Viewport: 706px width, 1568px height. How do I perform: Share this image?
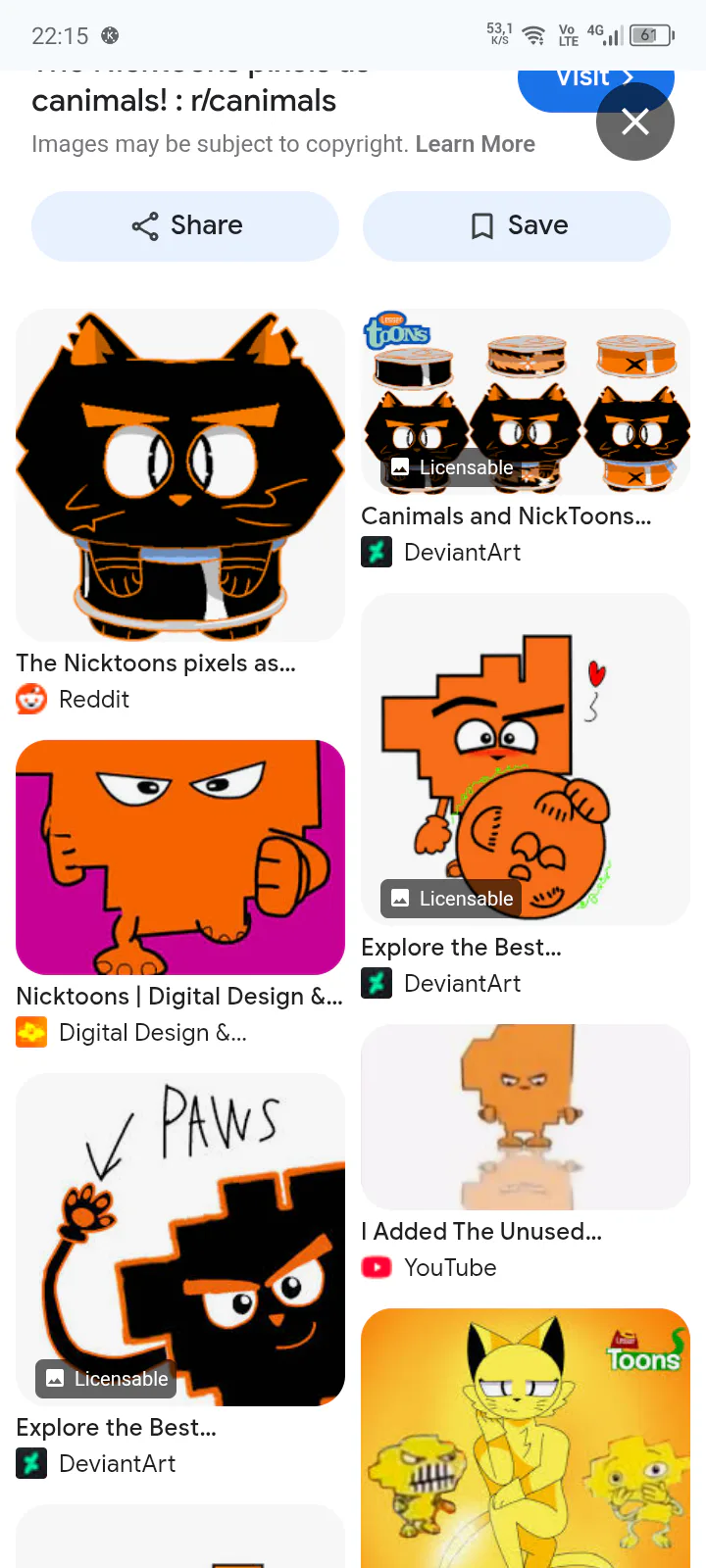(x=185, y=225)
